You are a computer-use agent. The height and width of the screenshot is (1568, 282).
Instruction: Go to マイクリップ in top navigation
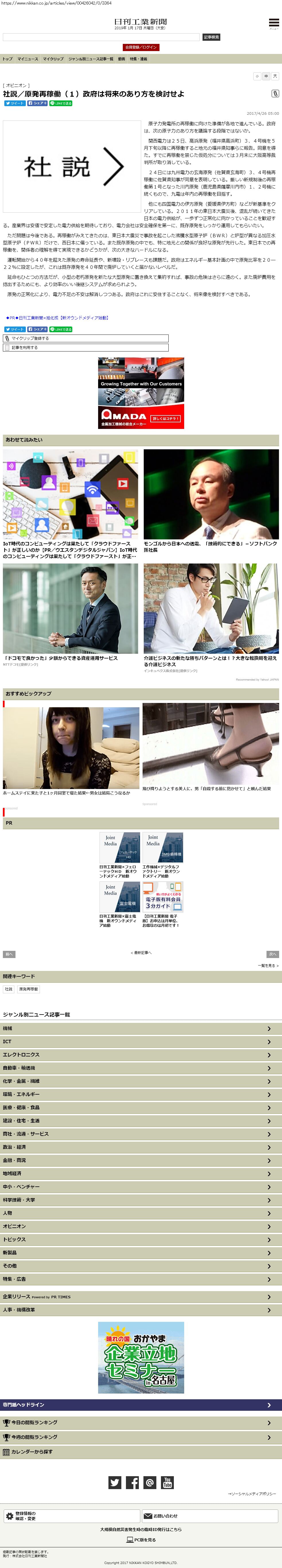[x=53, y=59]
